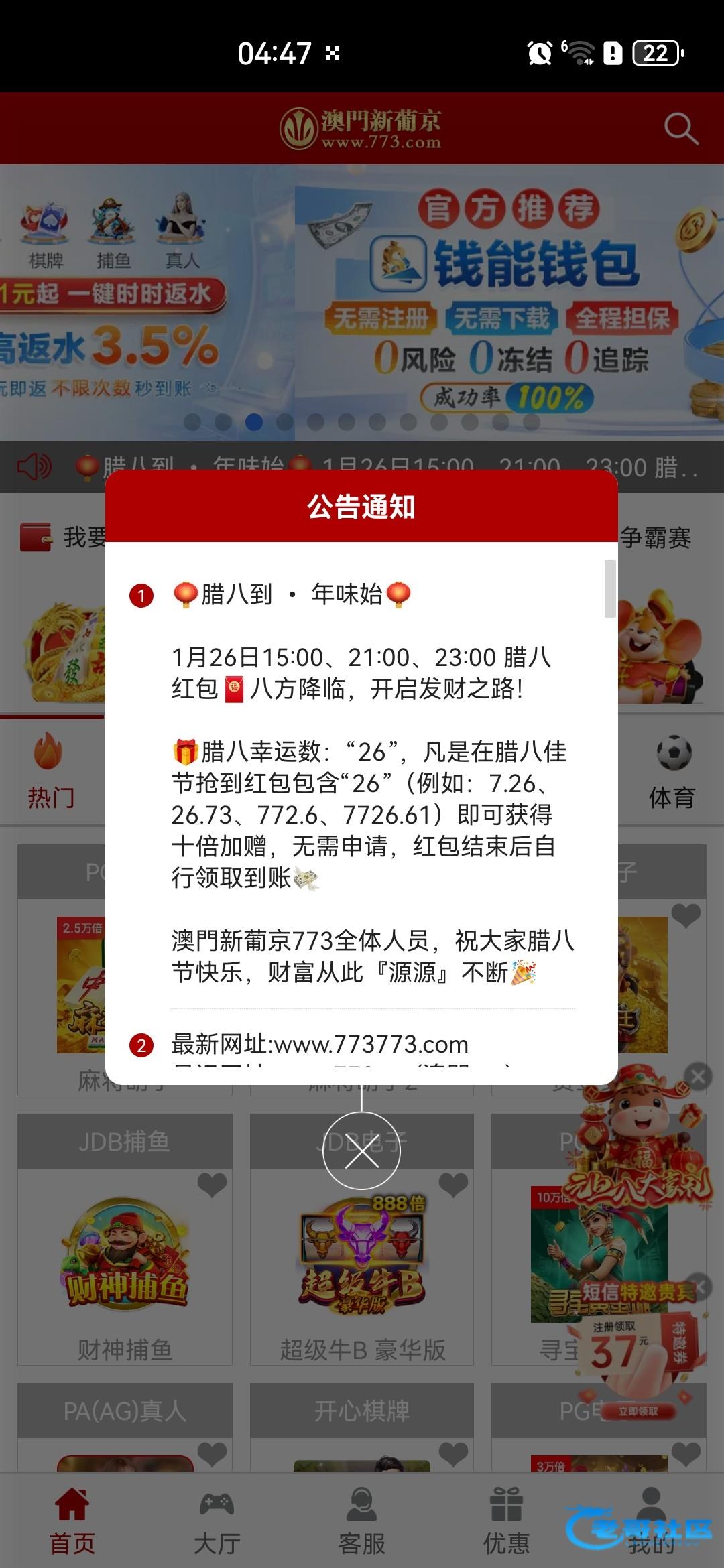Select the 体育 category tab
724x1568 pixels.
pyautogui.click(x=672, y=771)
